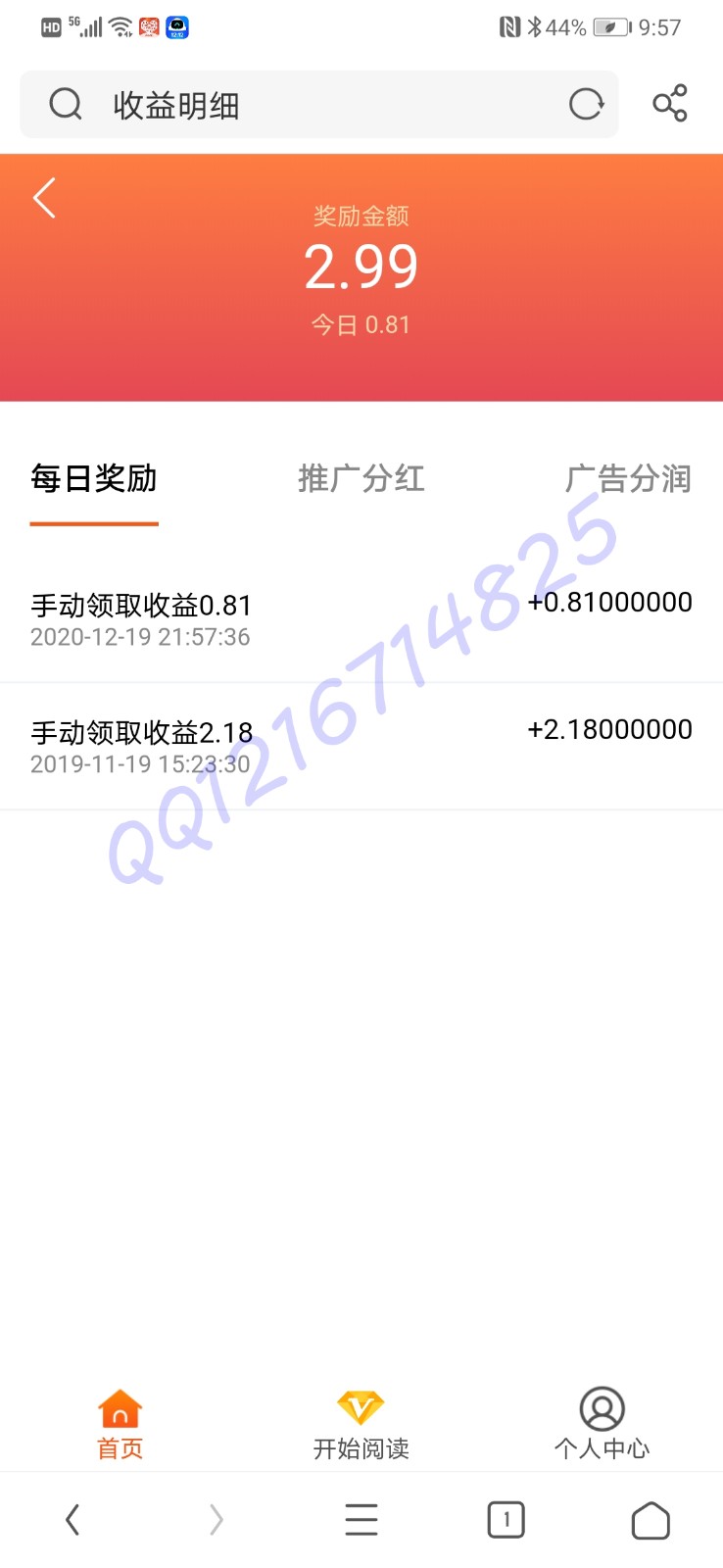Tap the address bar showing 收益明细
The image size is (723, 1568).
coord(294,104)
